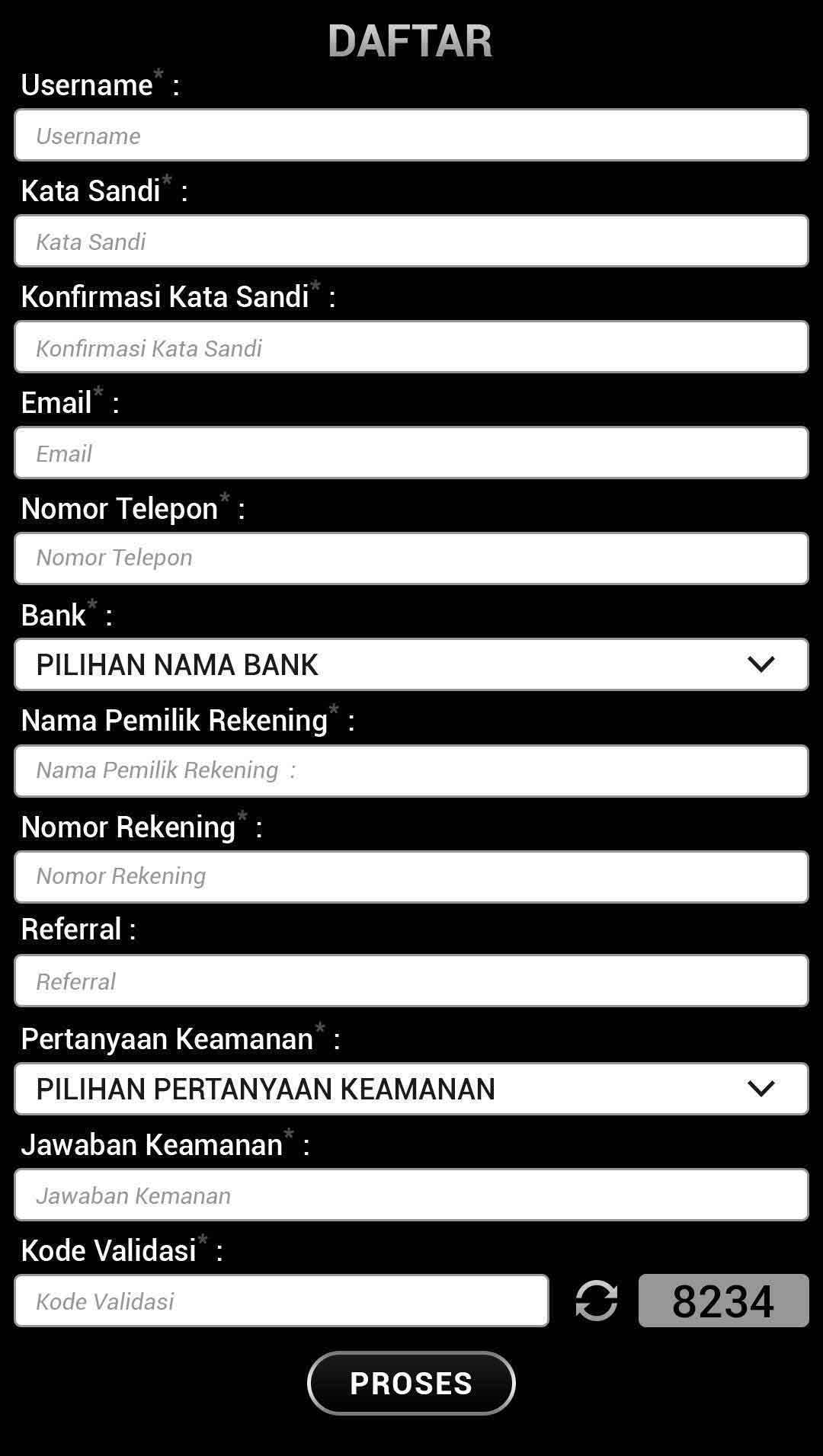Open the Pilihan Pertanyaan Keamanan dropdown
The image size is (823, 1456).
click(x=411, y=1089)
